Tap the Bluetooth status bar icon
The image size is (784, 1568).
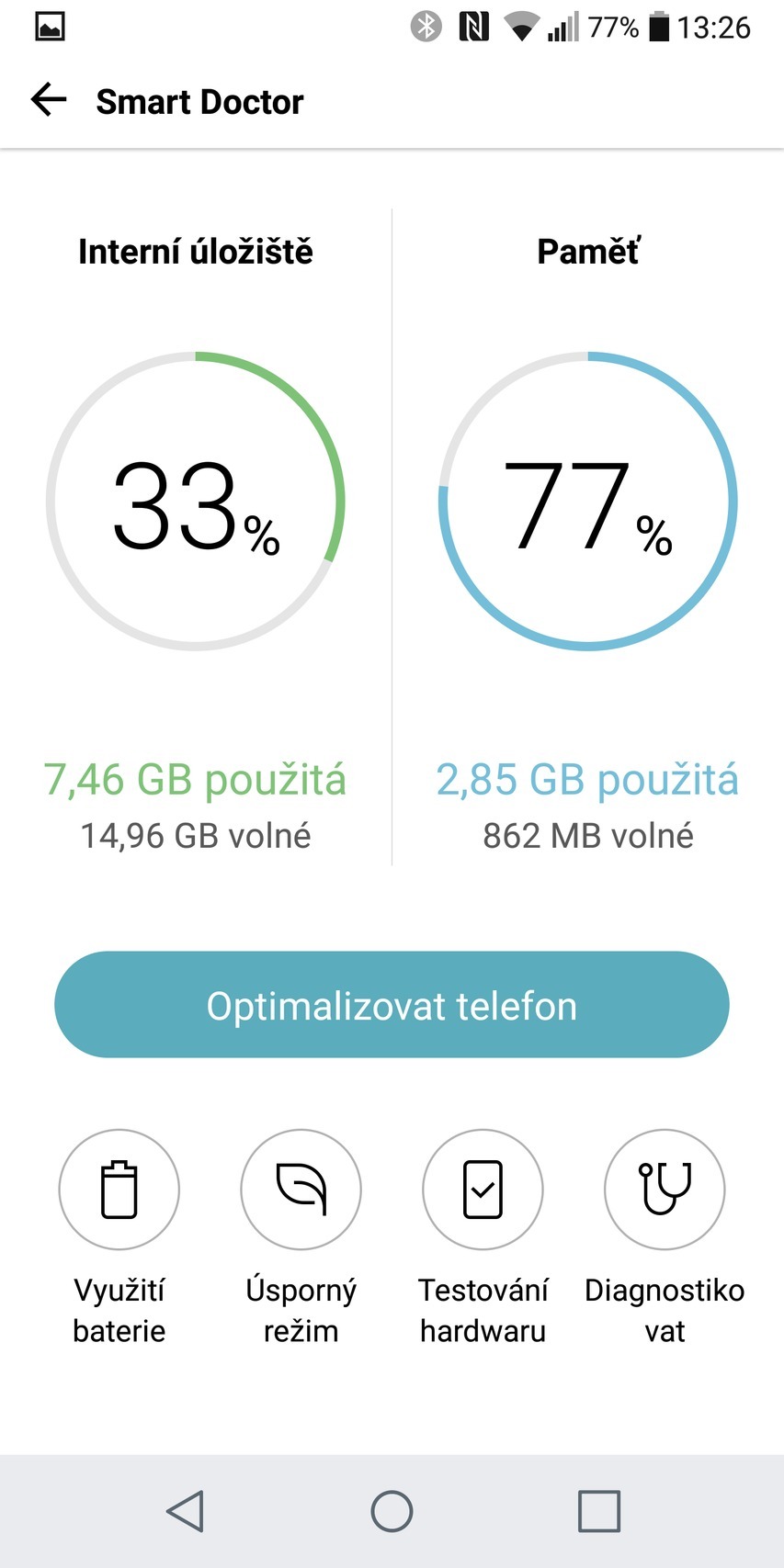pyautogui.click(x=426, y=27)
